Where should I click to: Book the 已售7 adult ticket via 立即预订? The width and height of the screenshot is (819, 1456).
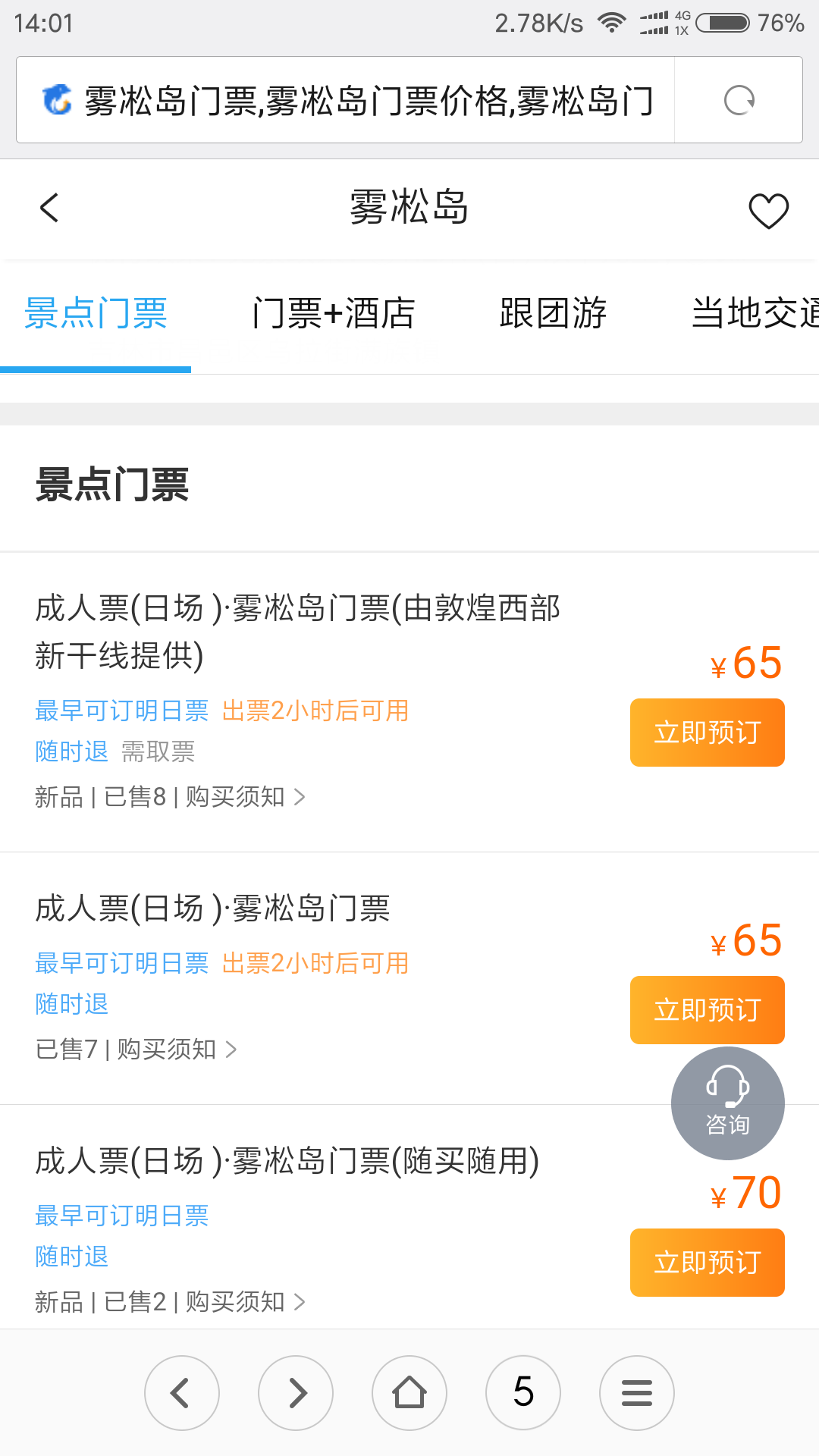tap(707, 1010)
